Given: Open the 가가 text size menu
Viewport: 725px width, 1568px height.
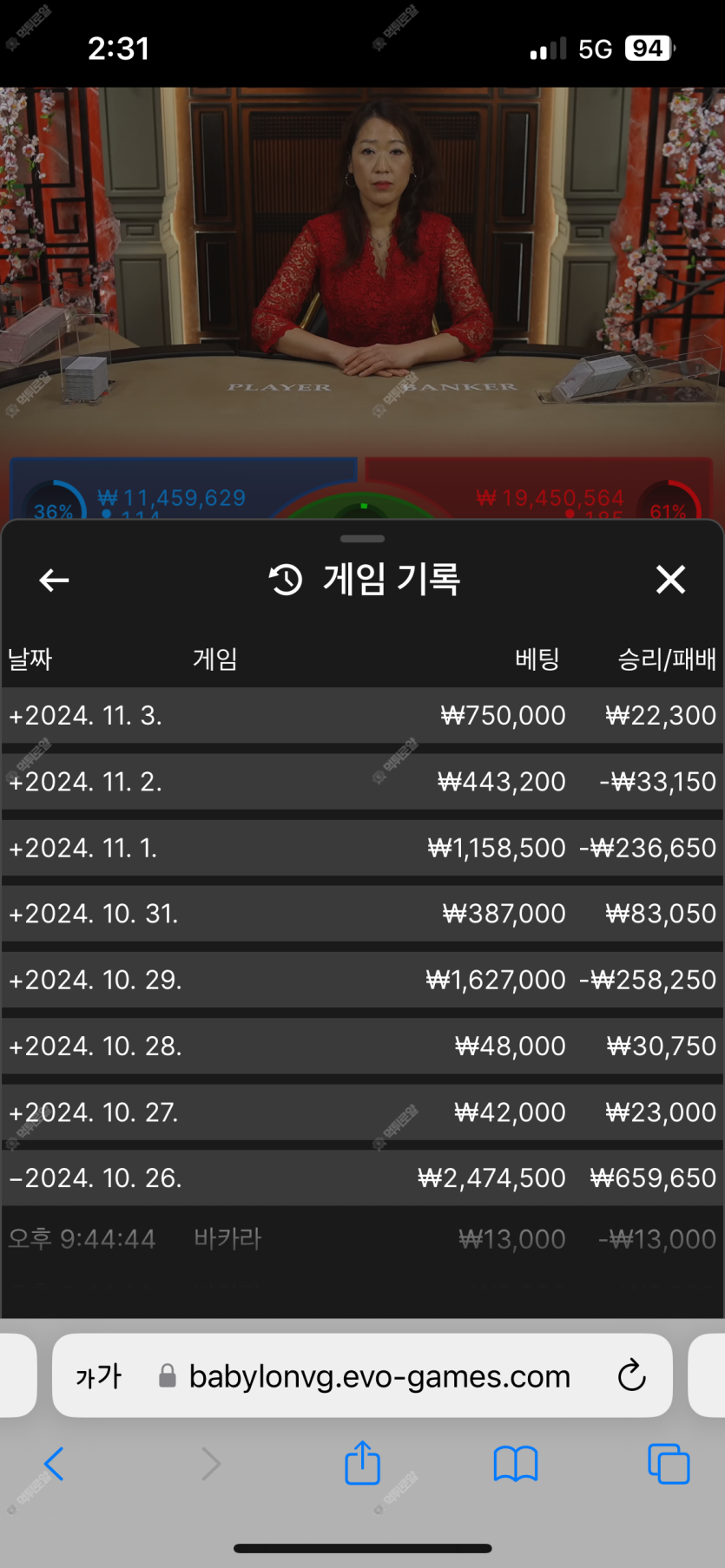Looking at the screenshot, I should coord(98,1376).
